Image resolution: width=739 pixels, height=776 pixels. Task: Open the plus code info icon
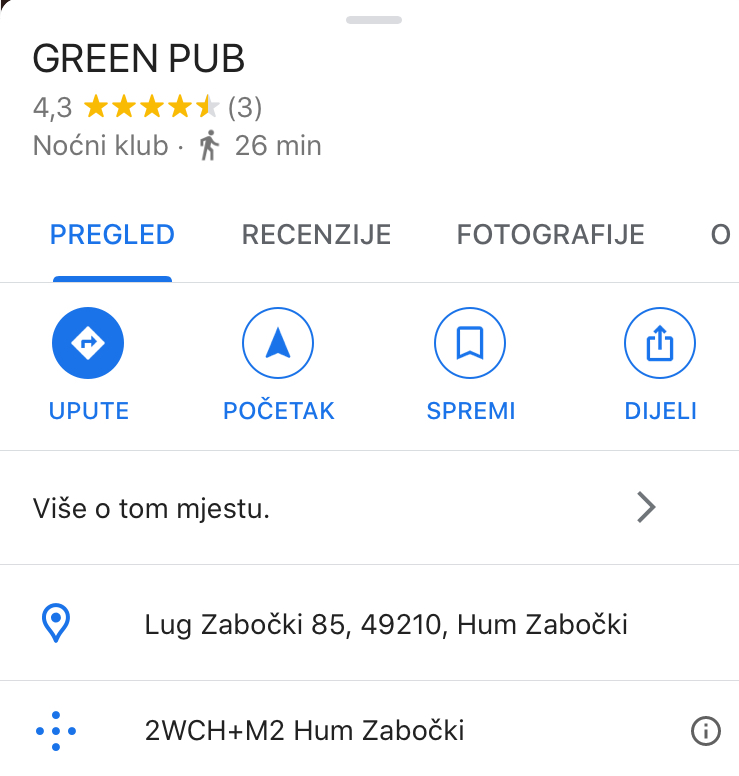click(x=705, y=731)
